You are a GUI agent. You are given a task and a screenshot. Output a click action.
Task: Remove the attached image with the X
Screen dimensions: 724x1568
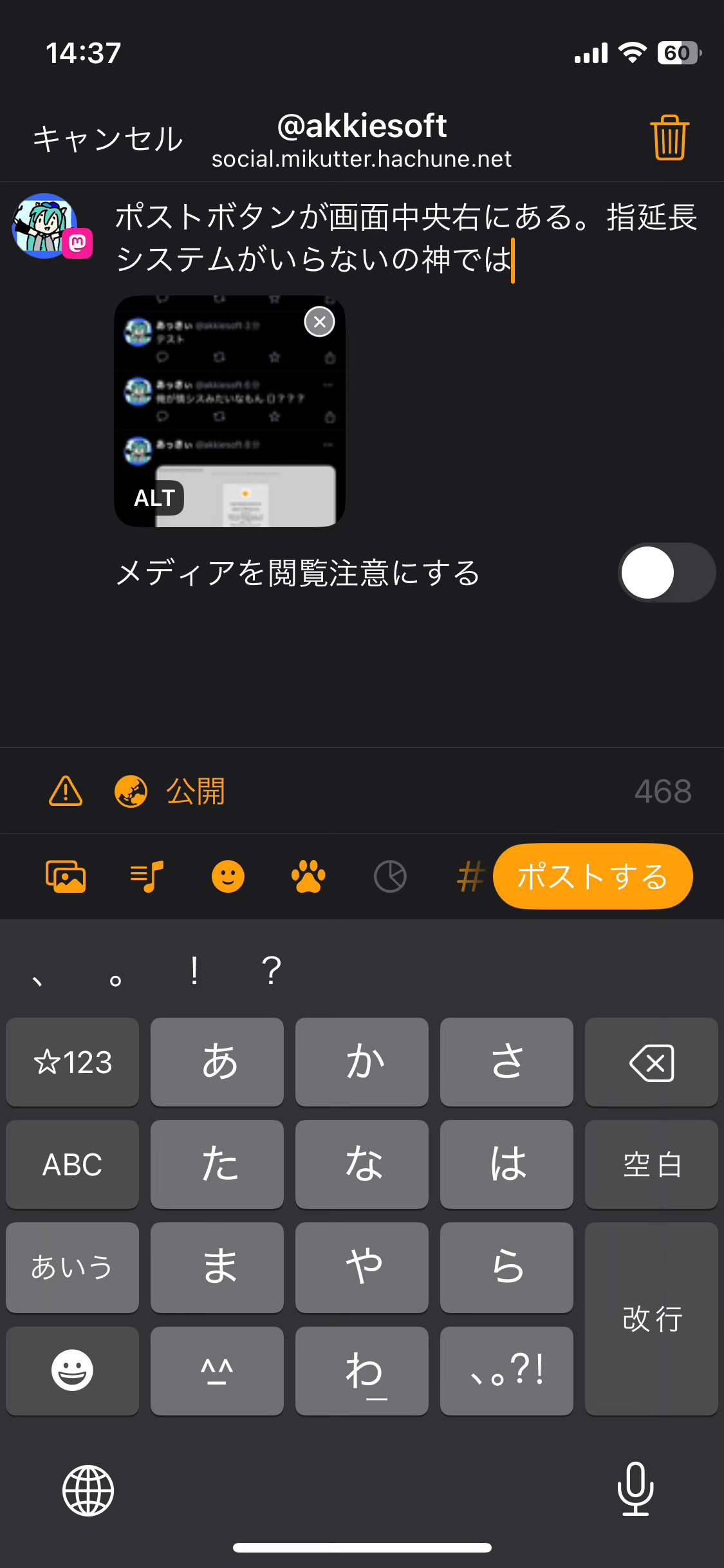point(319,322)
